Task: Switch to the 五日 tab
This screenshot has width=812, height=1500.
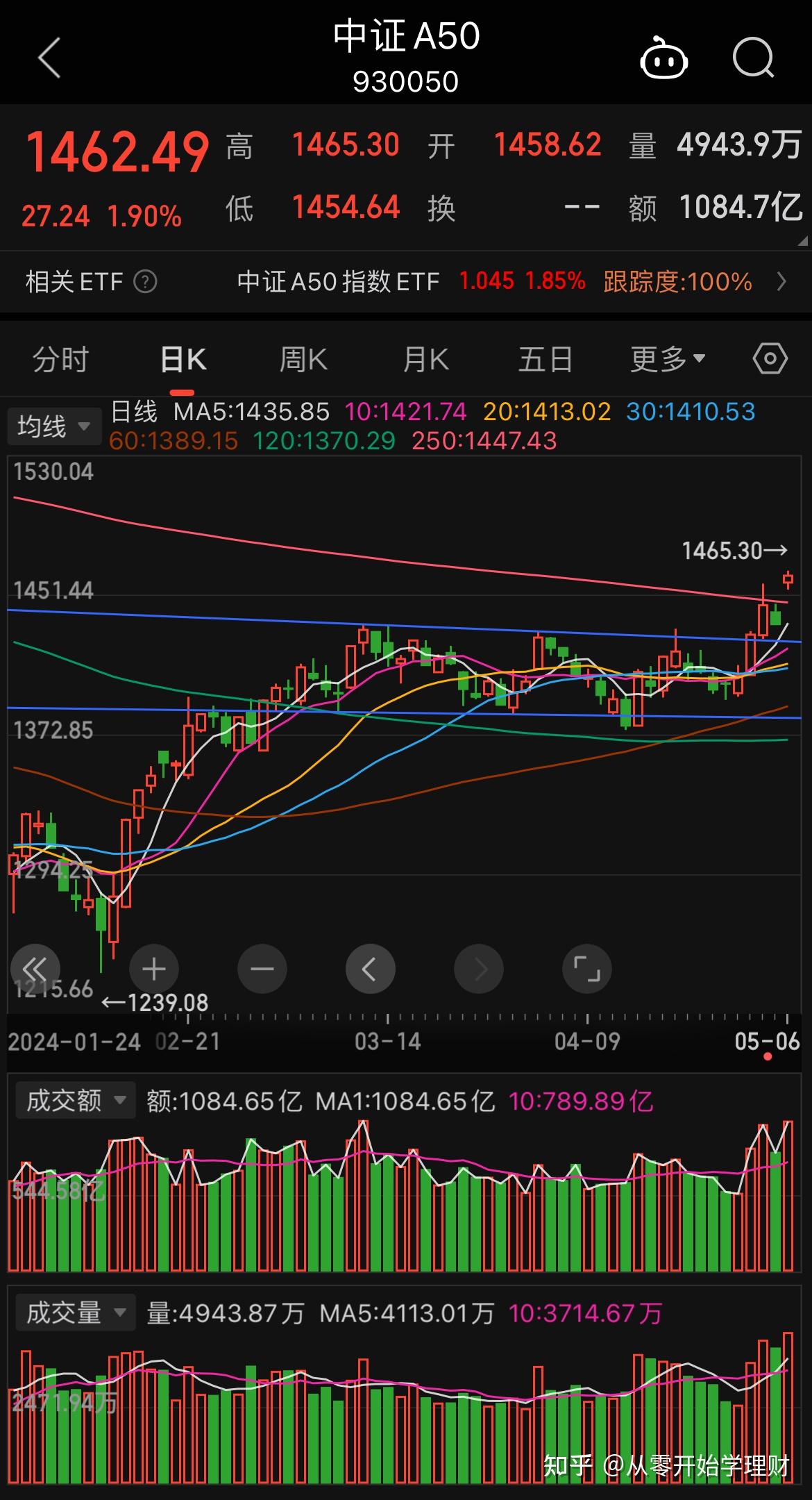Action: coord(545,360)
